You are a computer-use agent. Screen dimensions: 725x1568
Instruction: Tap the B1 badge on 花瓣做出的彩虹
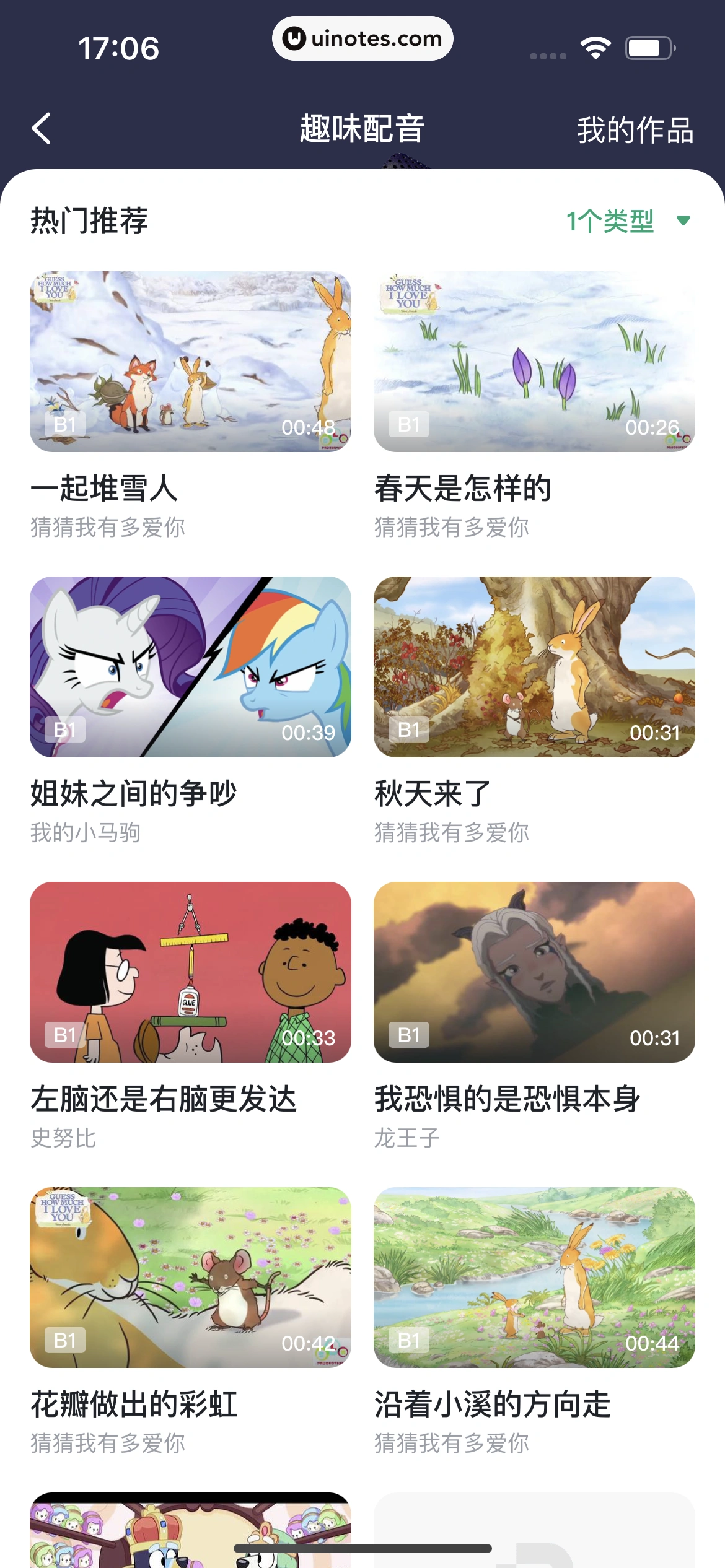pos(64,1341)
